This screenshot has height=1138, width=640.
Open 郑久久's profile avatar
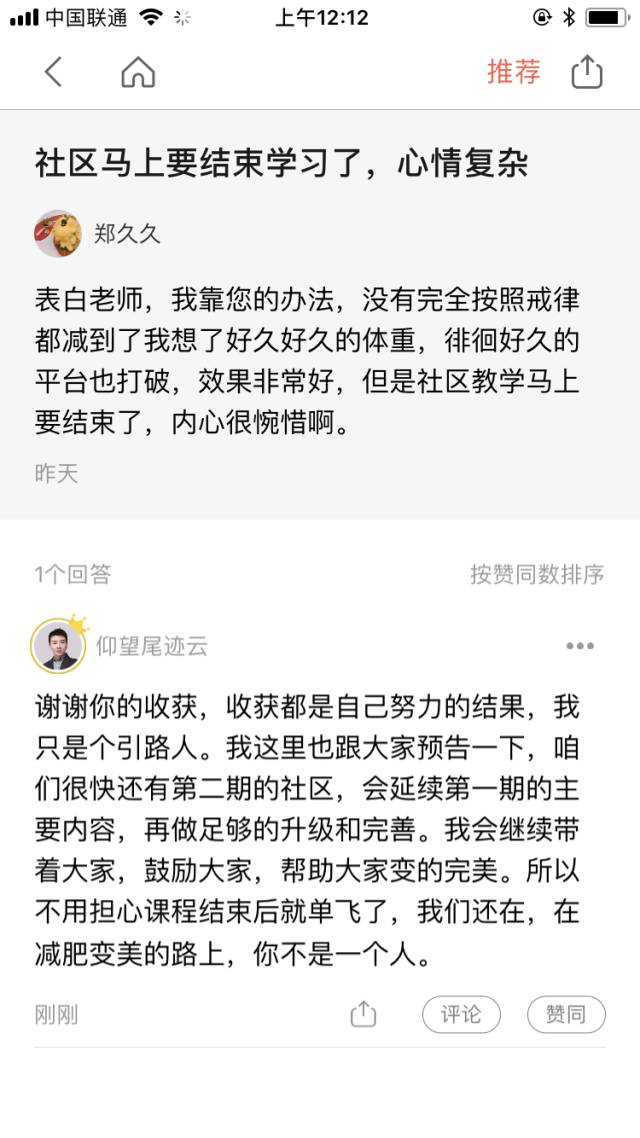[x=58, y=234]
